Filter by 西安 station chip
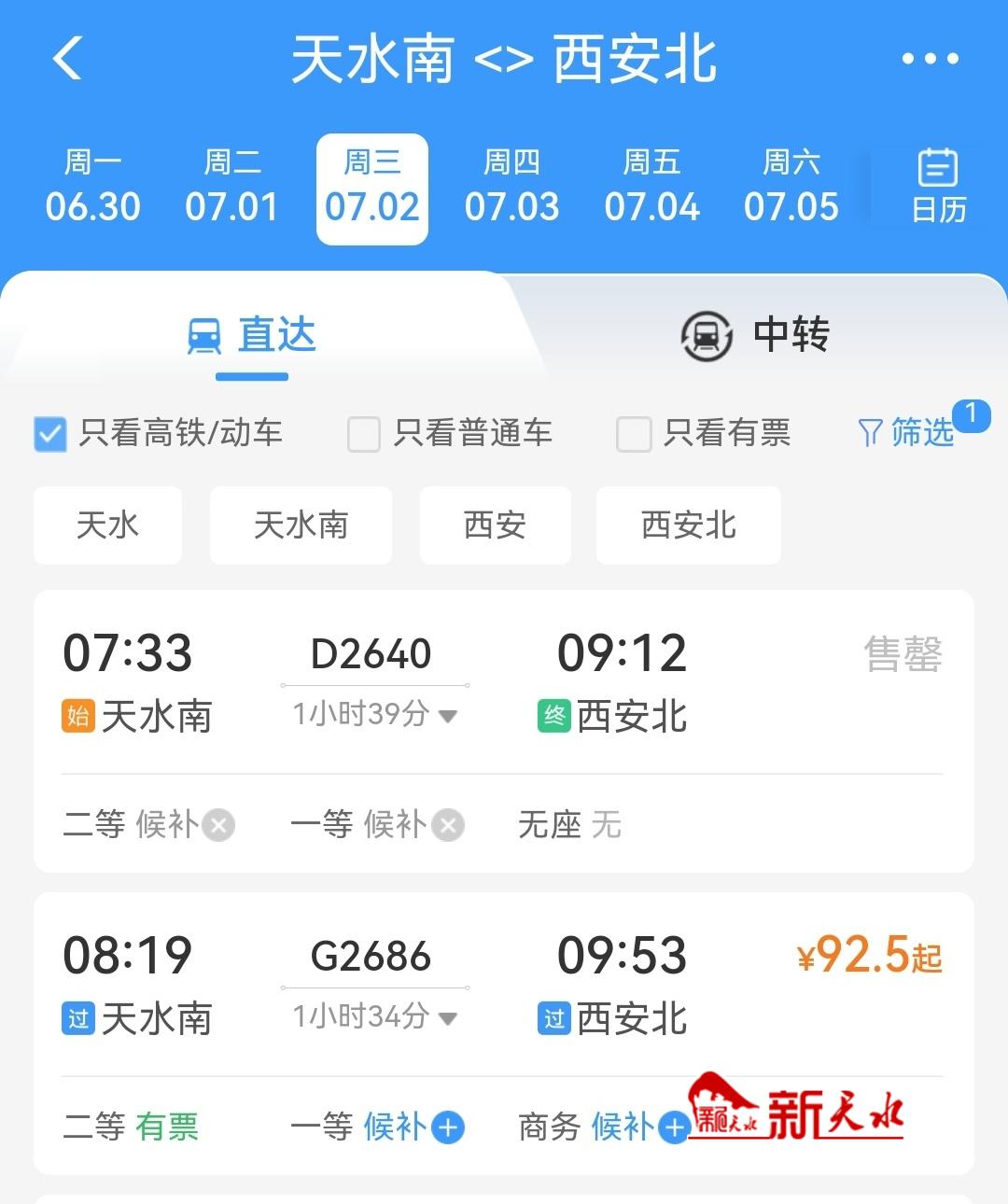 [x=495, y=525]
